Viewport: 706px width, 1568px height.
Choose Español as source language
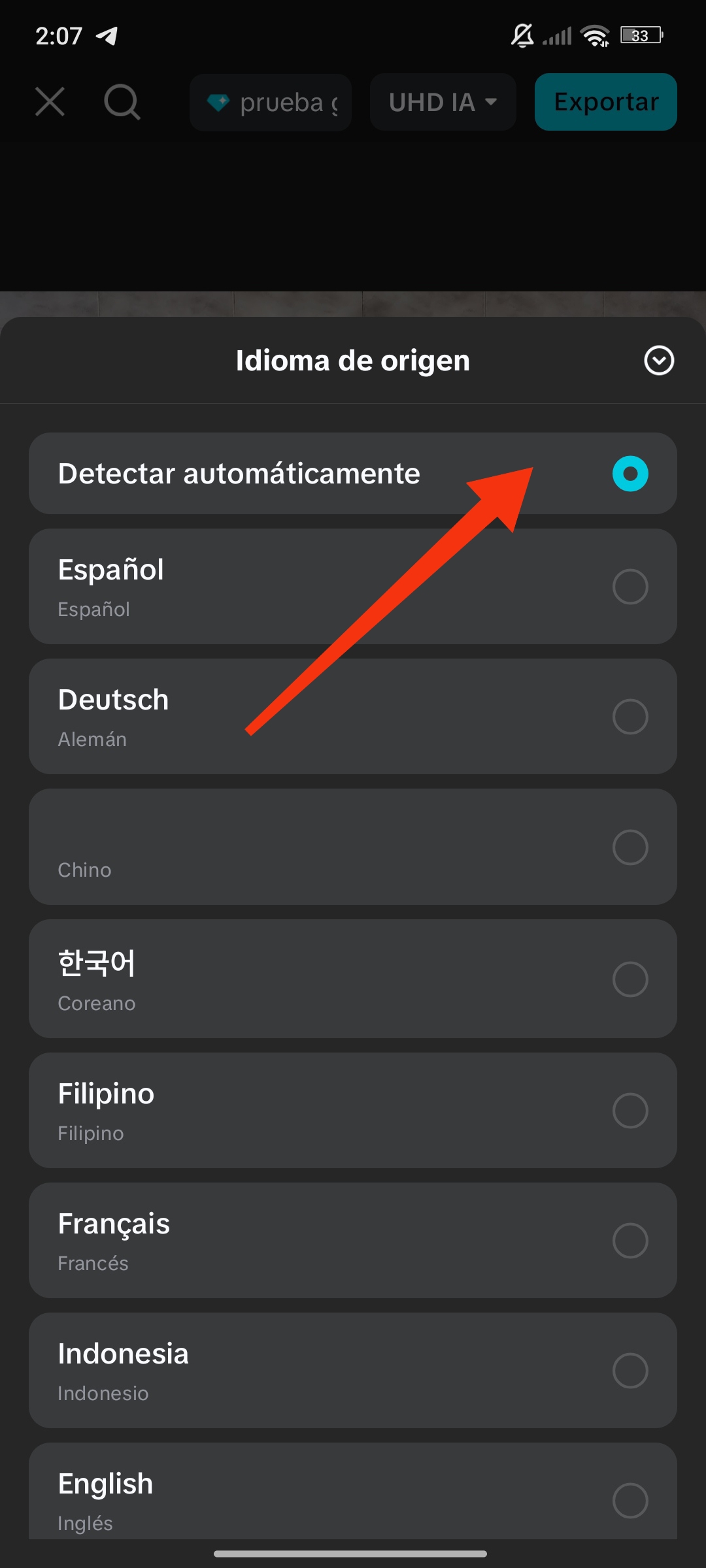(x=353, y=587)
